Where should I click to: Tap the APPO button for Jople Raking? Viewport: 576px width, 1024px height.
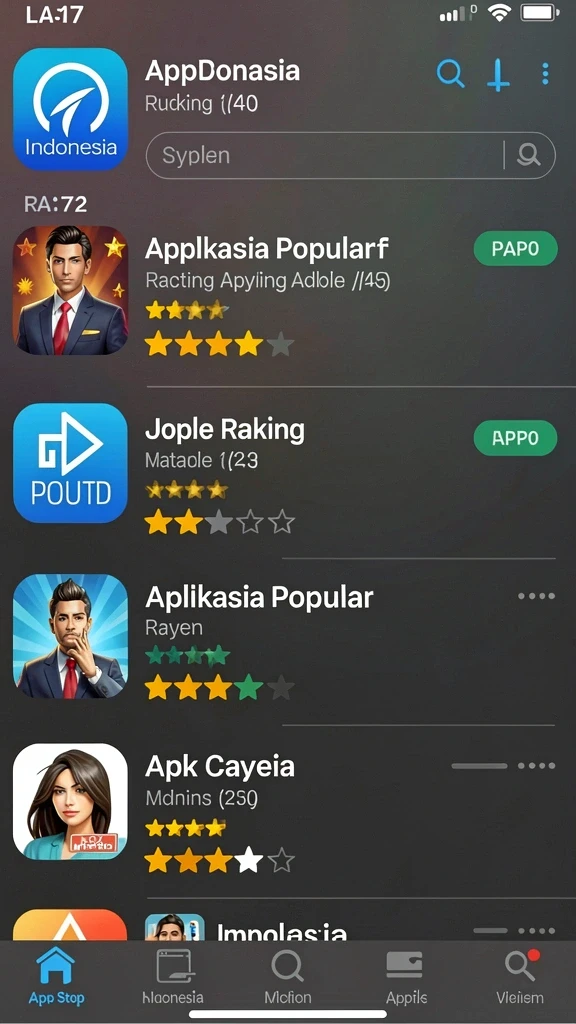pyautogui.click(x=515, y=438)
